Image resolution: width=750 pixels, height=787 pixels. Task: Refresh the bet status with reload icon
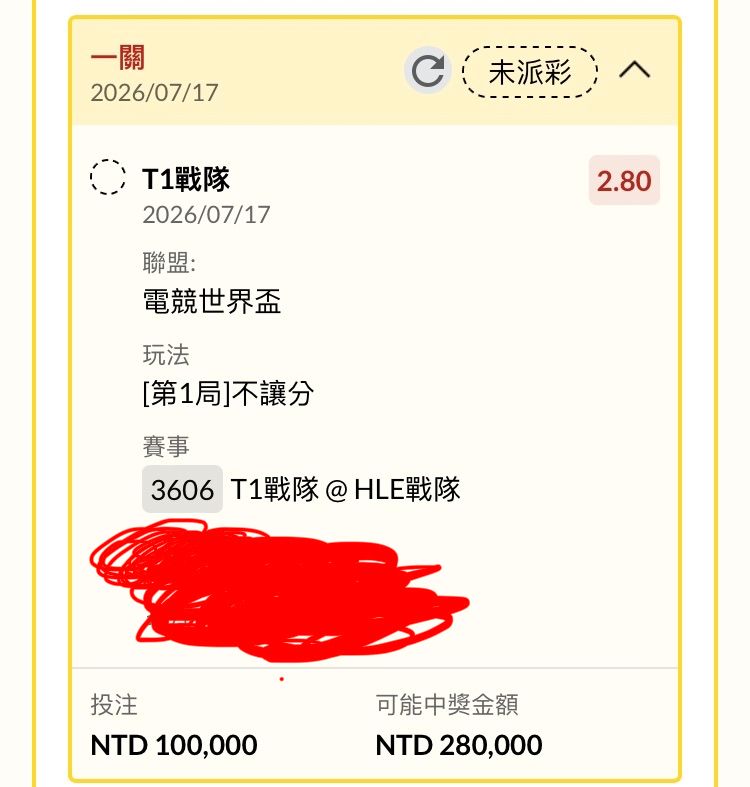click(x=428, y=71)
